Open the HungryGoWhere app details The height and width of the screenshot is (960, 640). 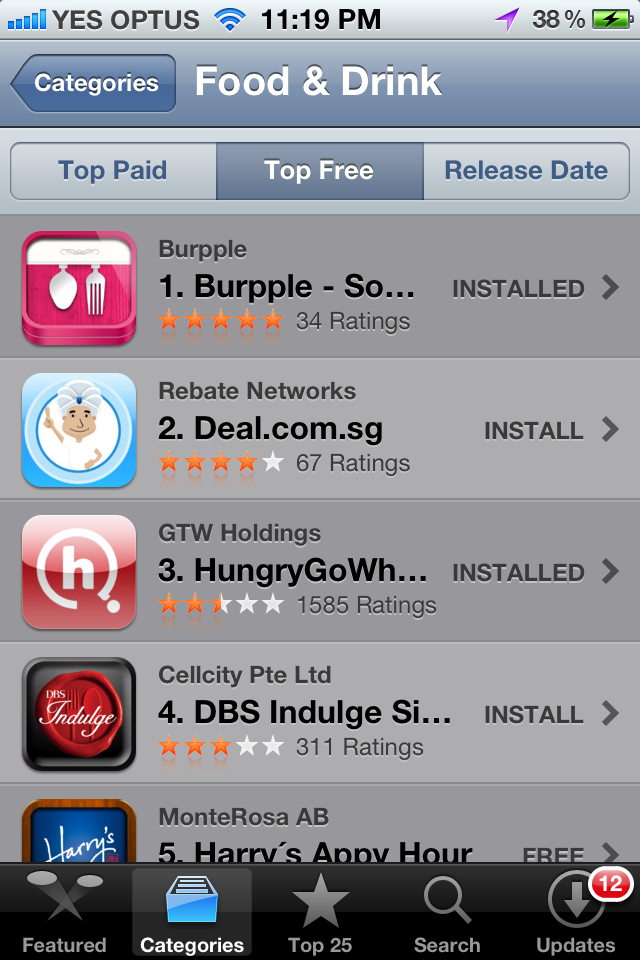tap(320, 571)
